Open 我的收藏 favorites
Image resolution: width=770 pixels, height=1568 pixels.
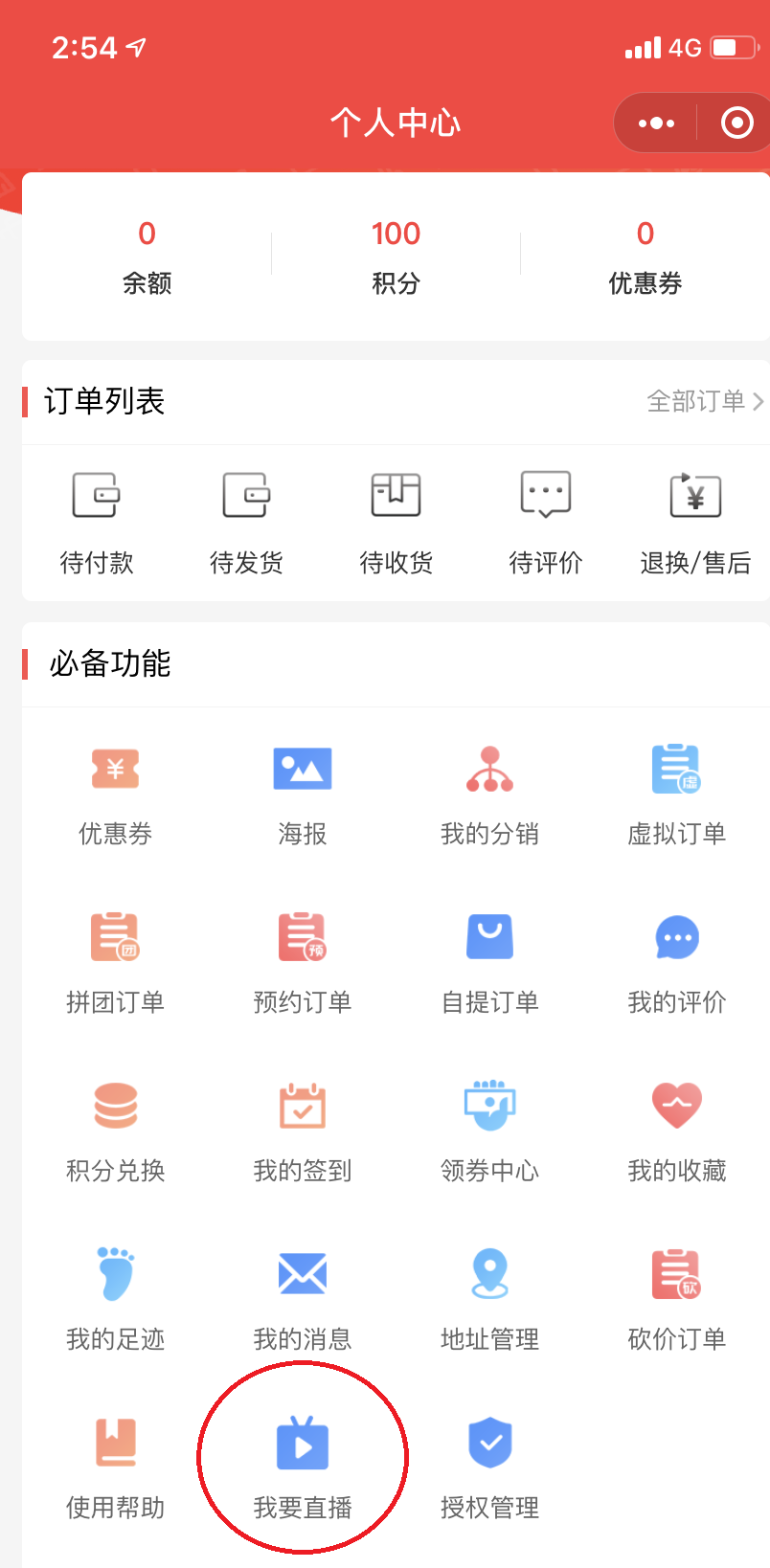[x=677, y=1131]
